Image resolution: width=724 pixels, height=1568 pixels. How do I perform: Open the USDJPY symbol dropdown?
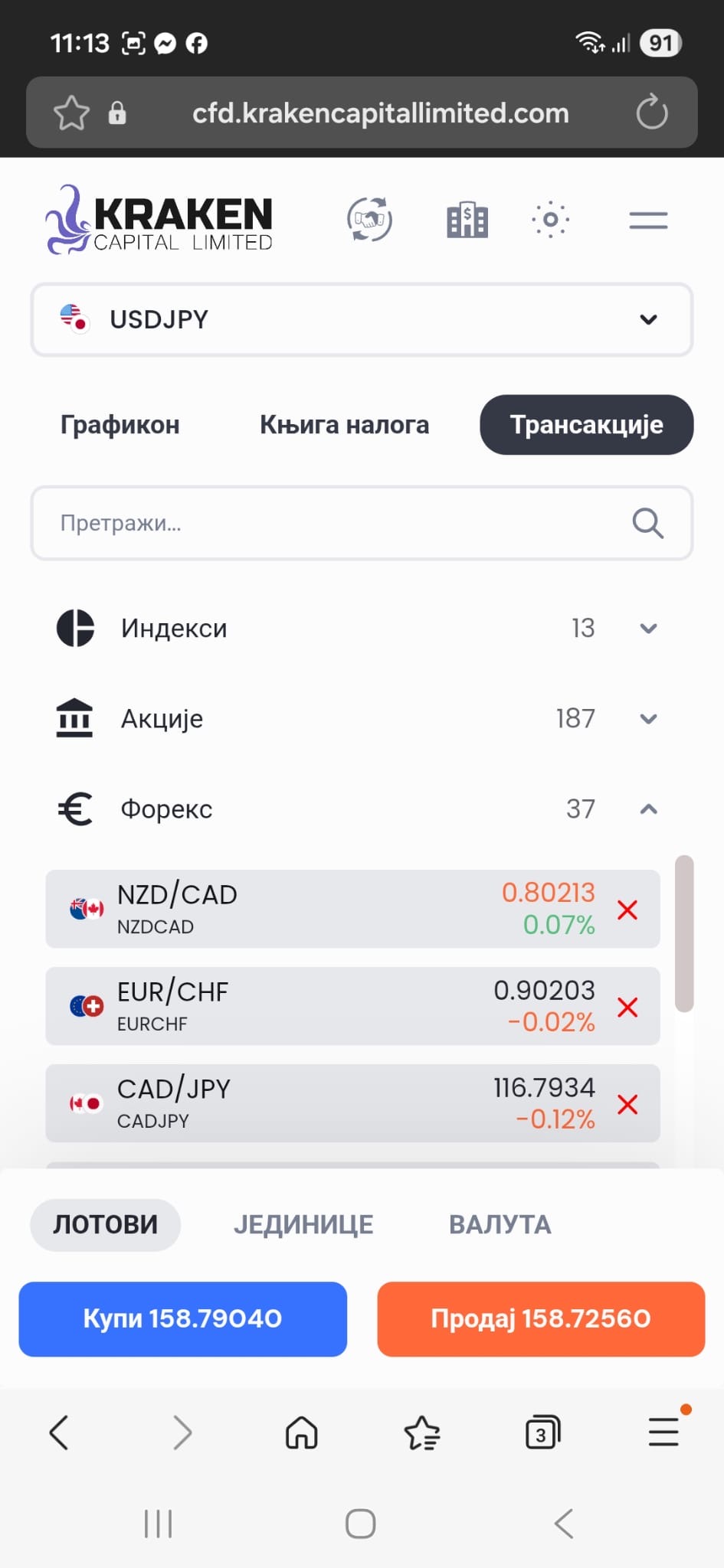coord(362,319)
